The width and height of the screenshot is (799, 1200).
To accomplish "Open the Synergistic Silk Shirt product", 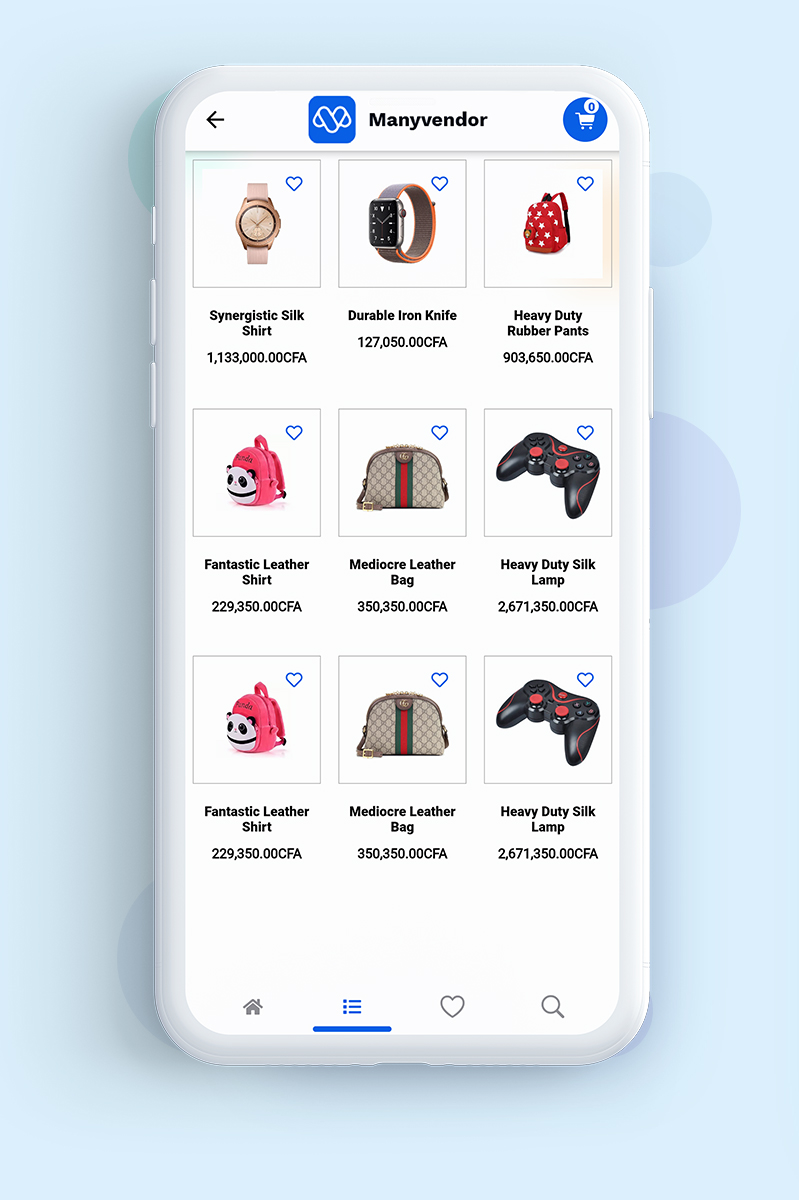I will click(257, 224).
